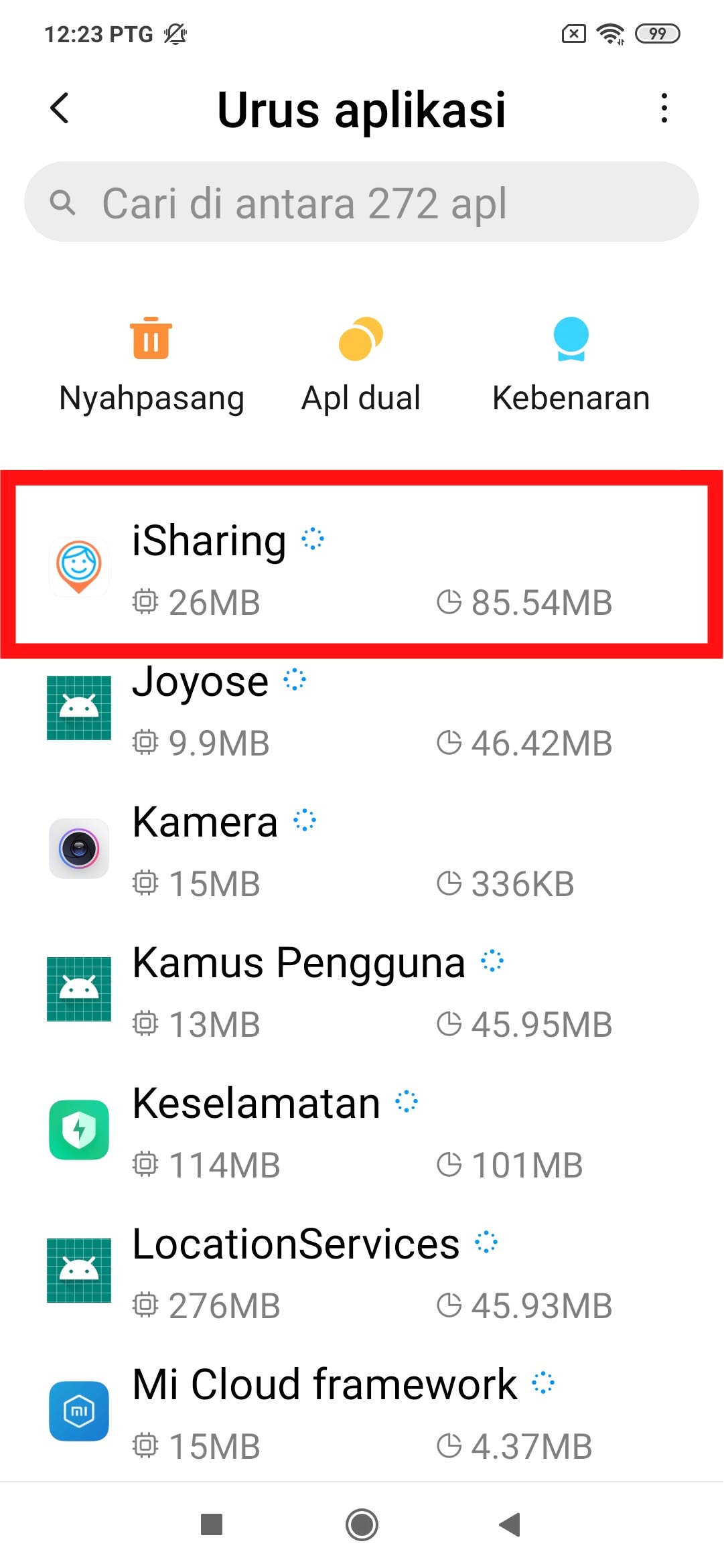The image size is (724, 1568).
Task: Open Apl dual shortcut
Action: tap(361, 365)
